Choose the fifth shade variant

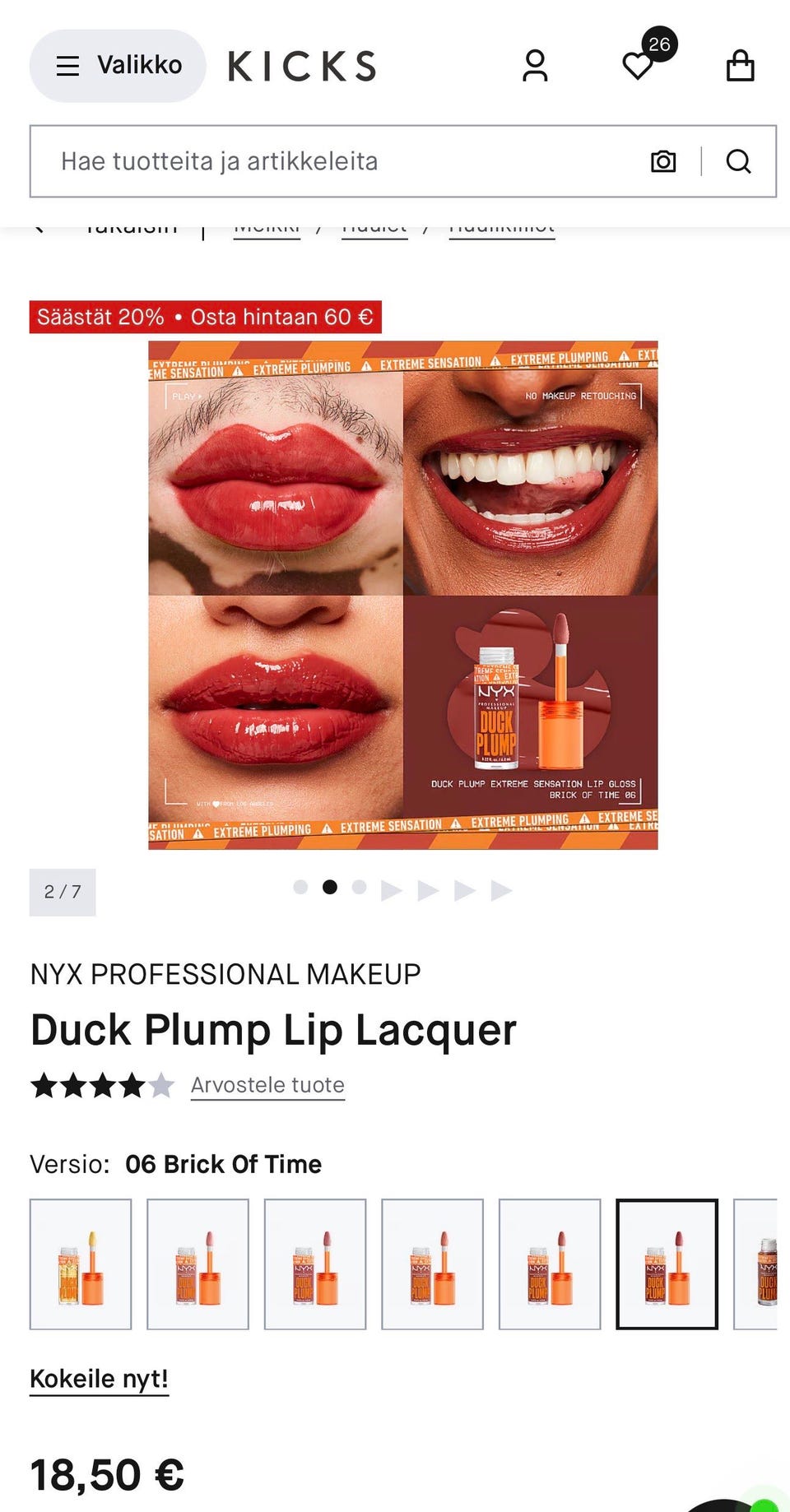pos(550,1264)
